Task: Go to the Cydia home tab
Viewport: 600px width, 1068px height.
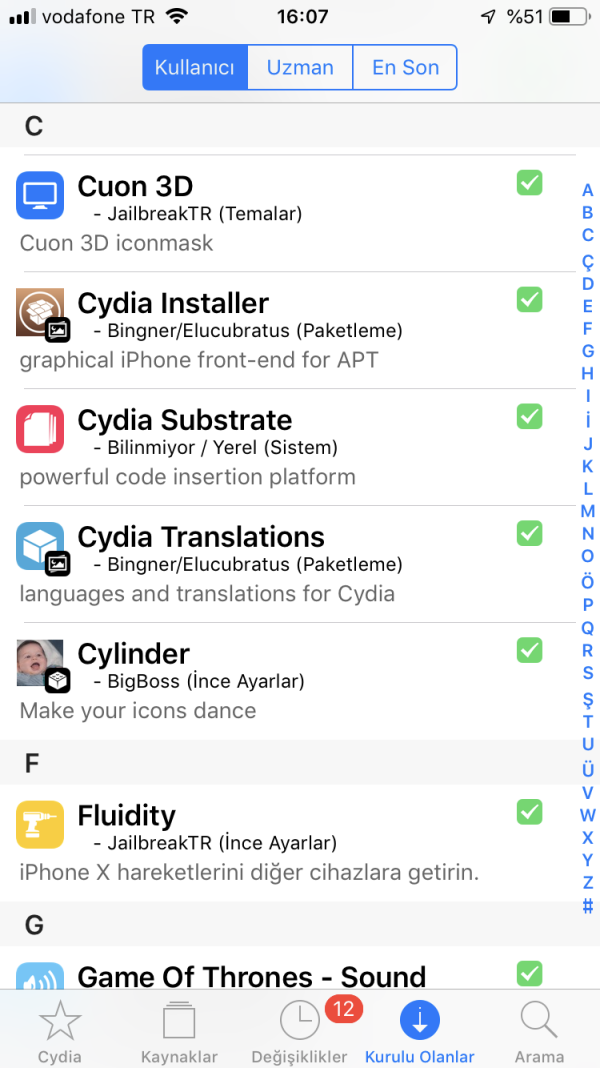Action: (x=60, y=1032)
